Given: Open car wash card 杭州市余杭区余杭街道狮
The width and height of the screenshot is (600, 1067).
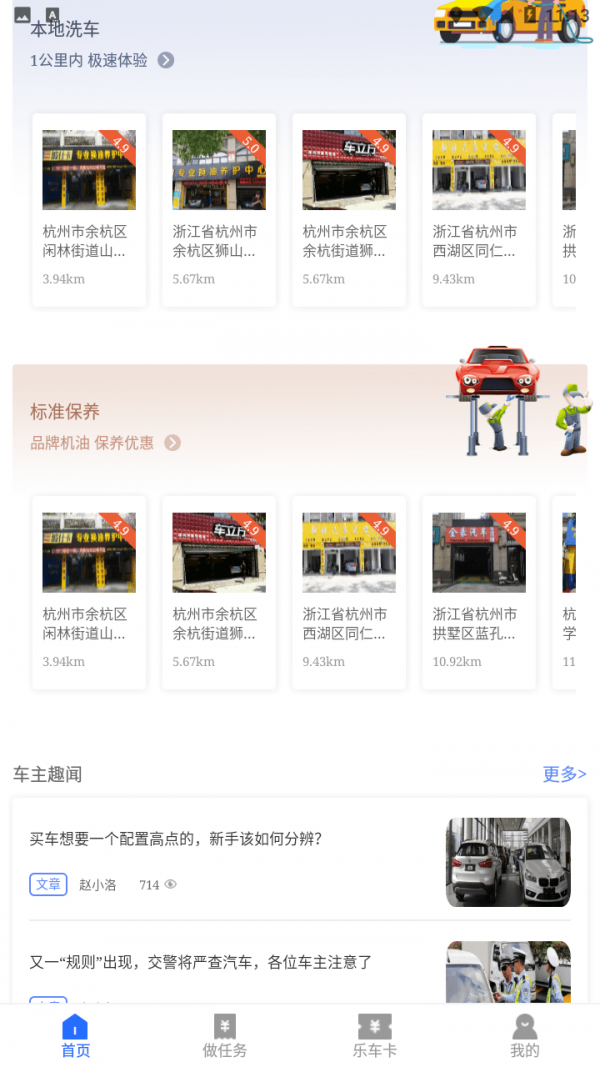Looking at the screenshot, I should [349, 210].
